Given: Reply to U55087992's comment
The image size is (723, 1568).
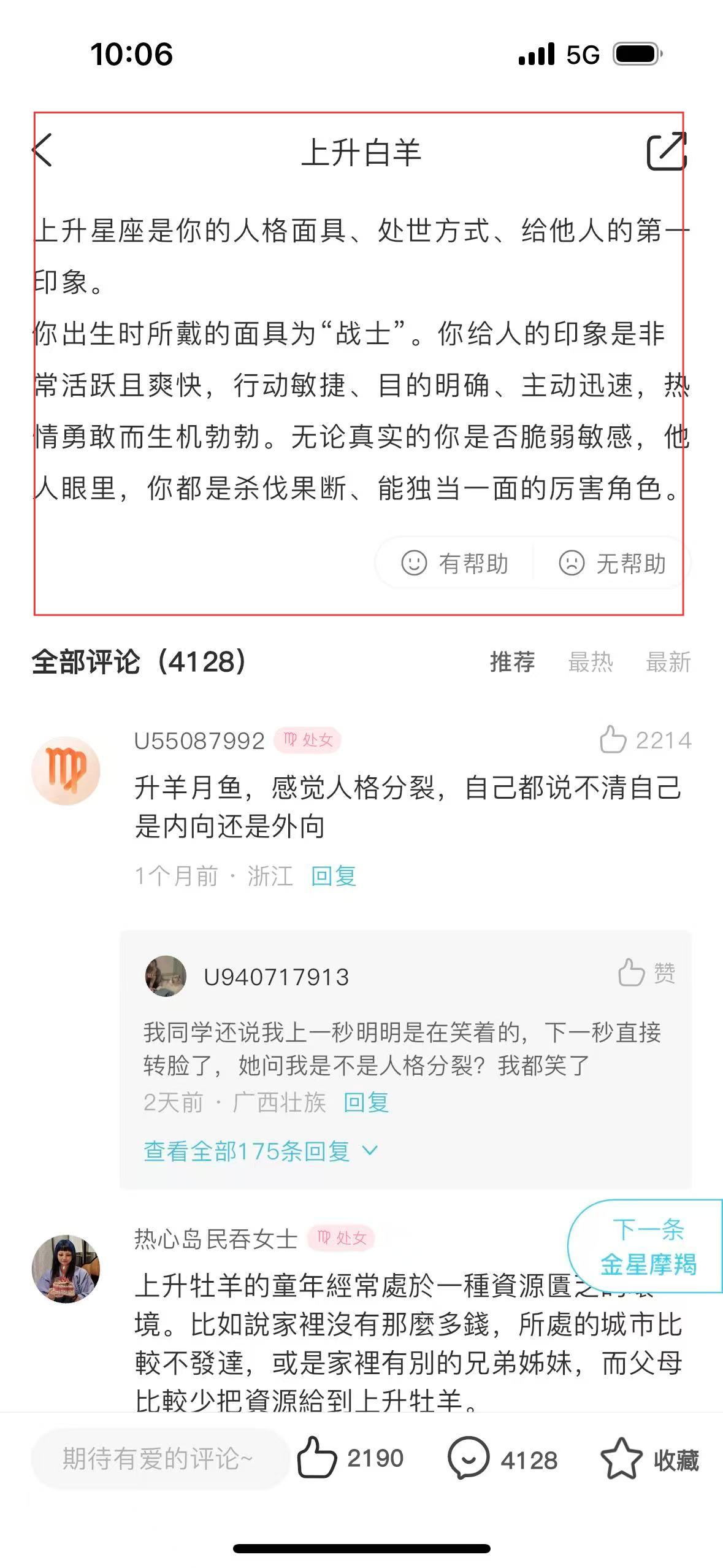Looking at the screenshot, I should (x=333, y=876).
